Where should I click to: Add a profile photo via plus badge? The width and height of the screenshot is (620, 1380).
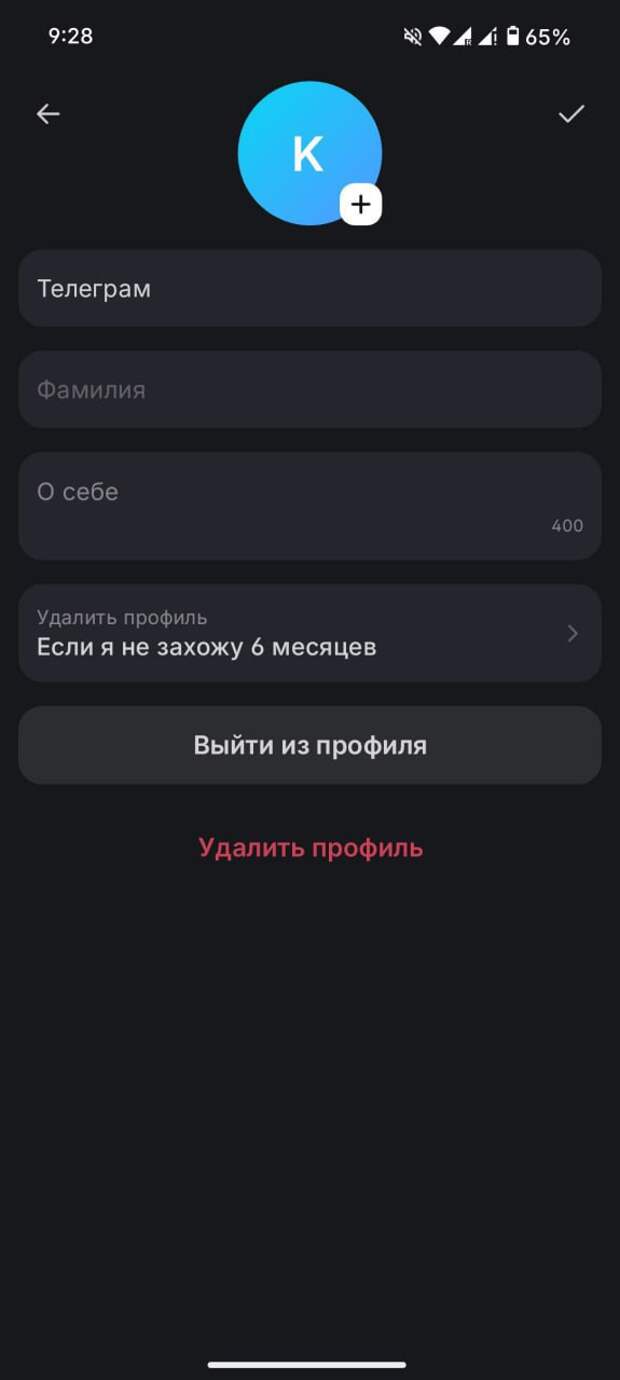tap(361, 205)
